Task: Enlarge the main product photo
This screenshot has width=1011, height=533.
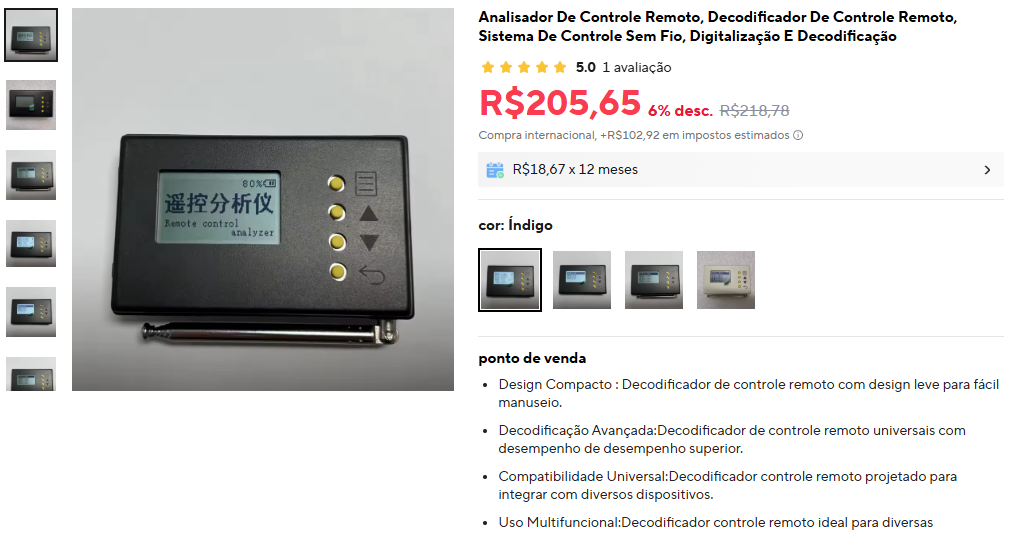Action: 263,200
